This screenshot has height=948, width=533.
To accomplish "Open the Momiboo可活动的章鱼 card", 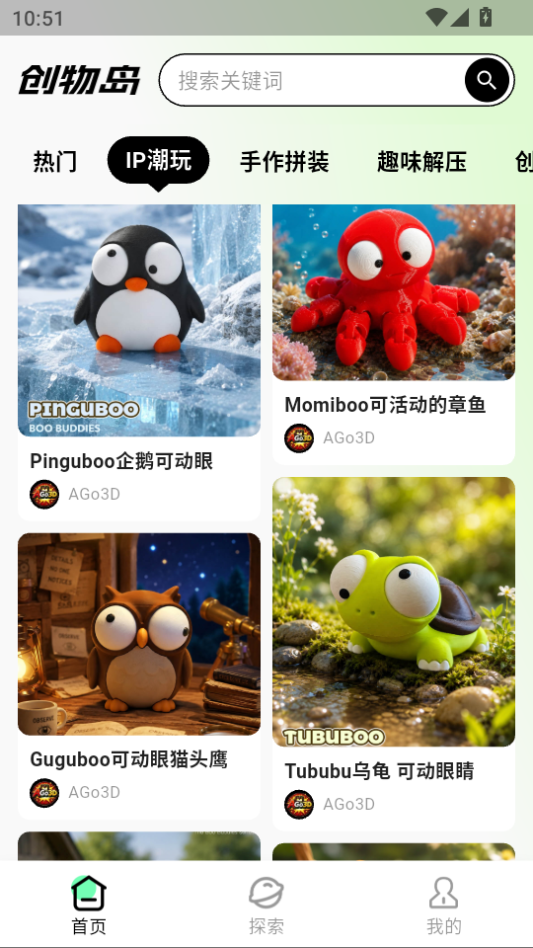I will click(393, 334).
